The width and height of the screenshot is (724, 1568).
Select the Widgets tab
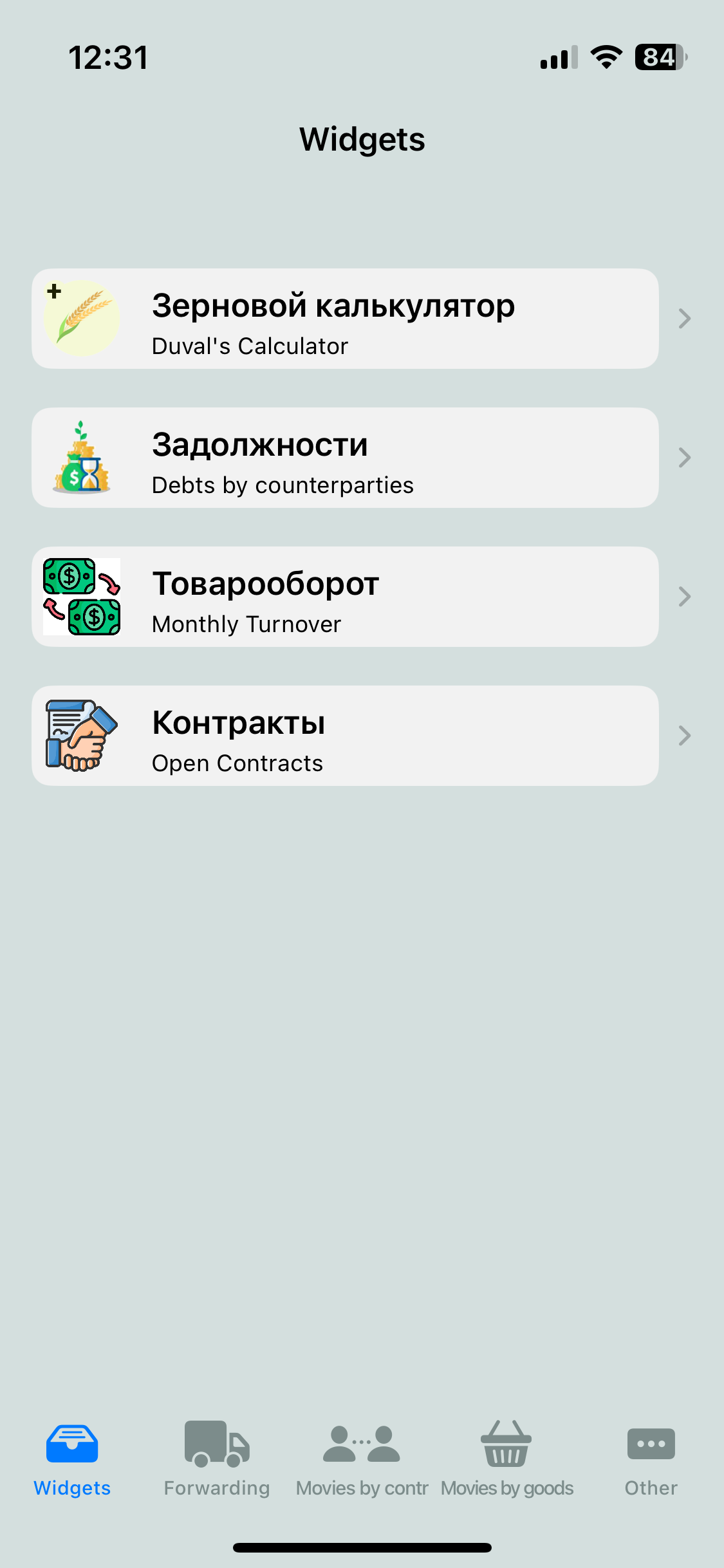click(x=72, y=1459)
